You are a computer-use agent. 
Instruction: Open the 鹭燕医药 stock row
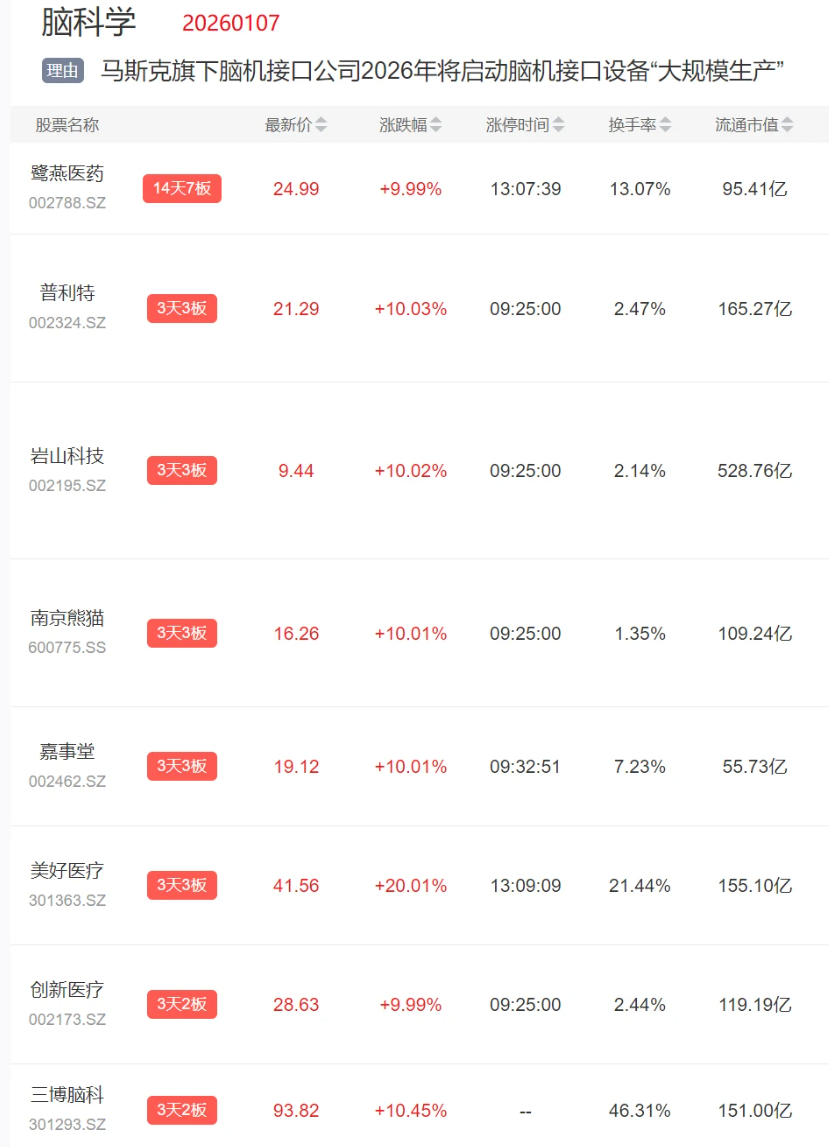[x=67, y=174]
